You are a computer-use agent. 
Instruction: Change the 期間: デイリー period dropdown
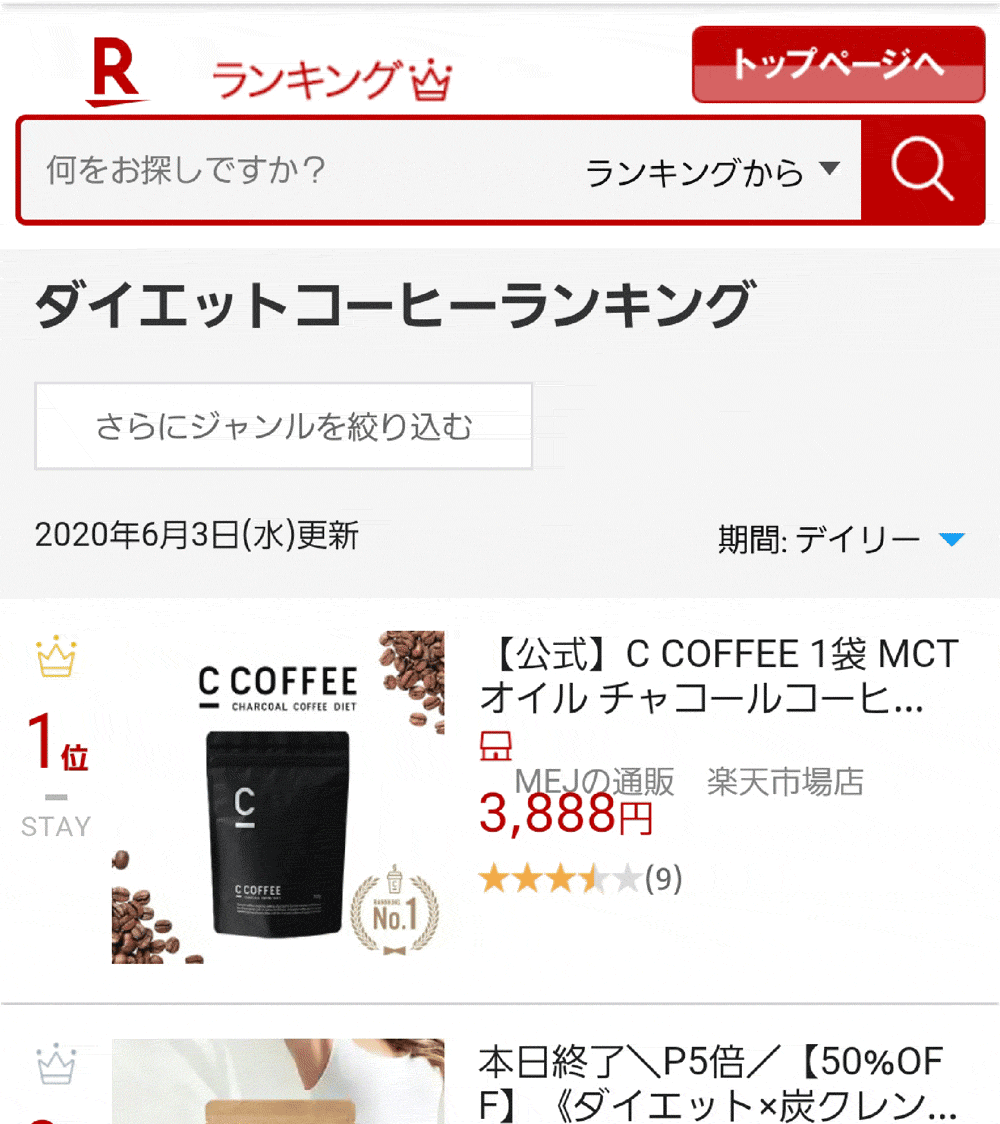(x=840, y=540)
